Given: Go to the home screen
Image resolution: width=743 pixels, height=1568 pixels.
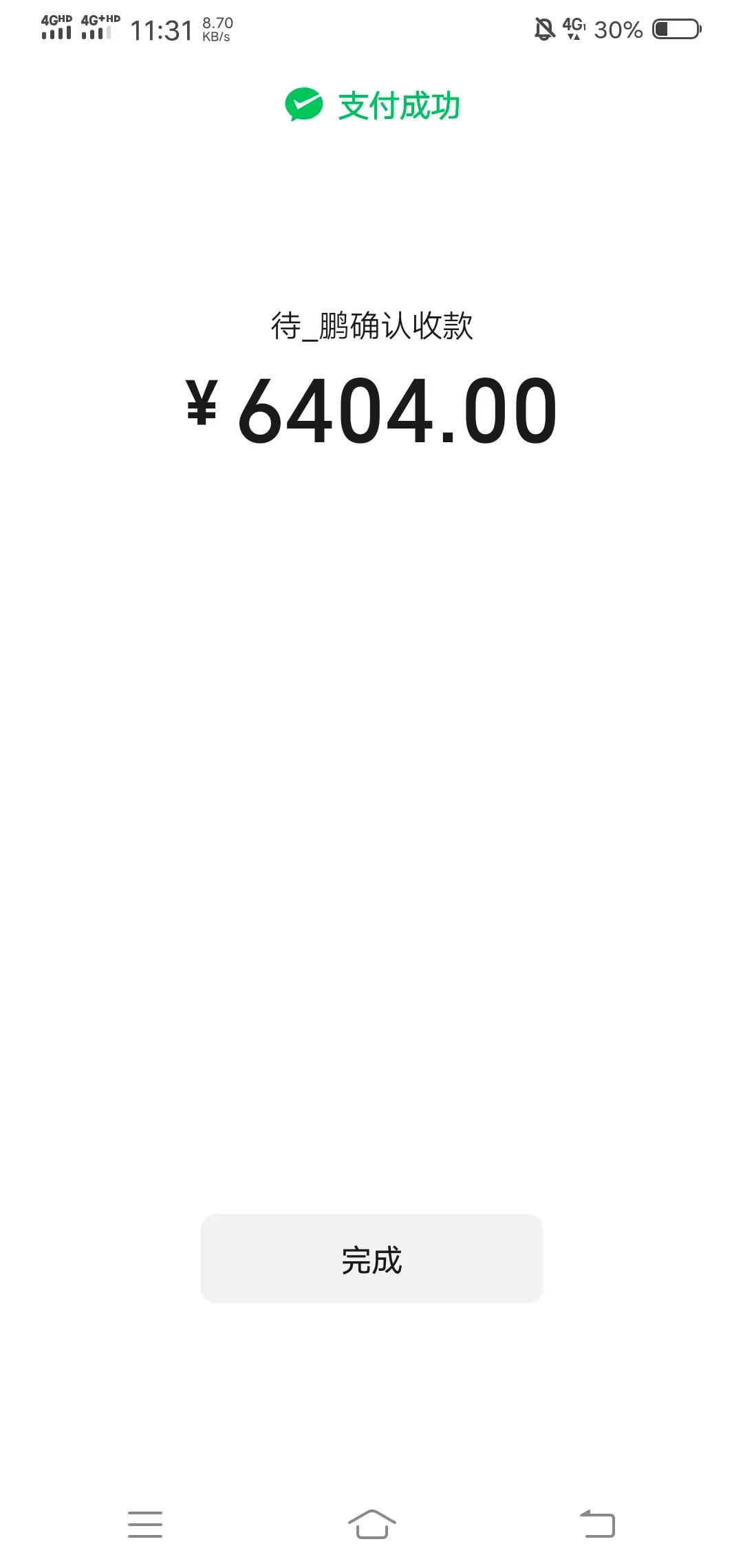Looking at the screenshot, I should [371, 1523].
